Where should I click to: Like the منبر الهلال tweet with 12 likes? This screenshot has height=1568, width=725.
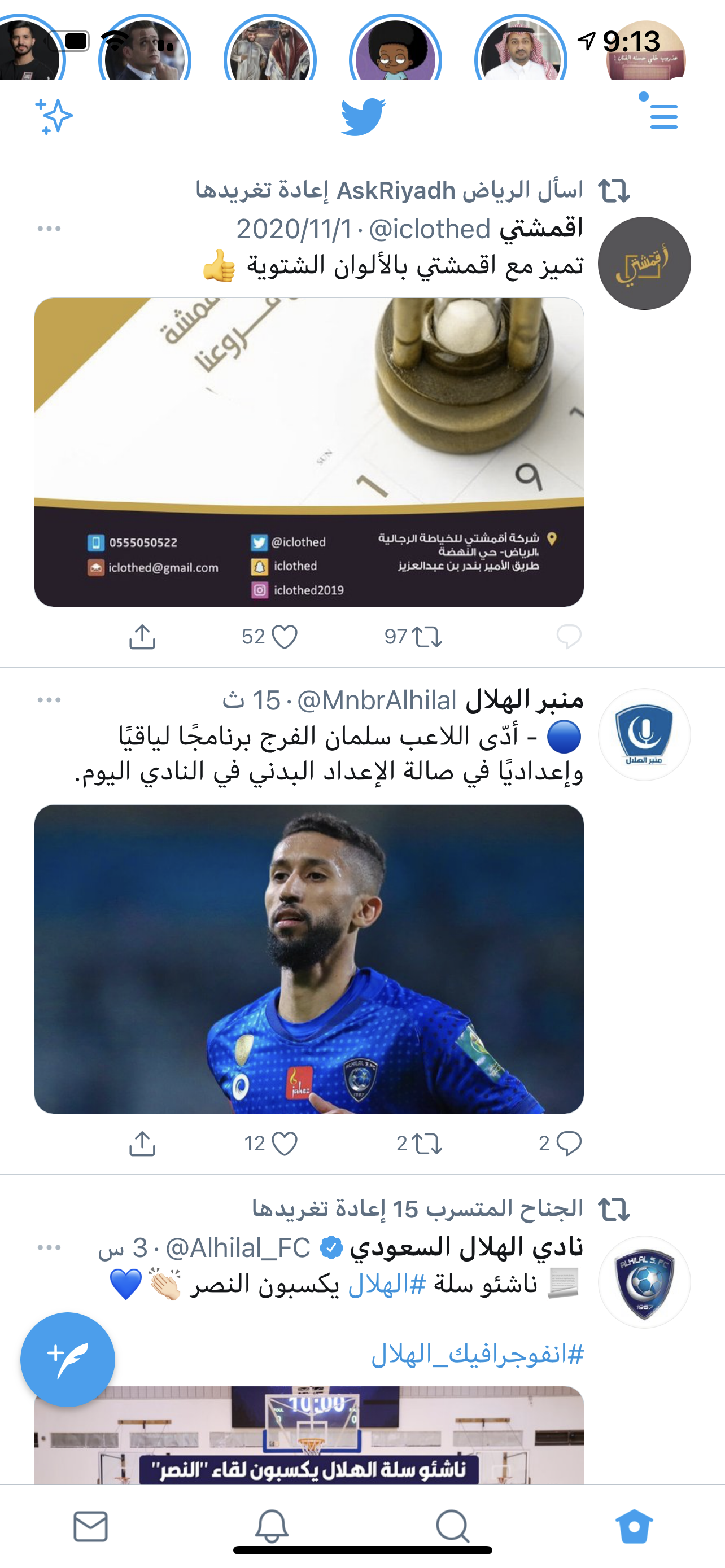pos(271,1144)
